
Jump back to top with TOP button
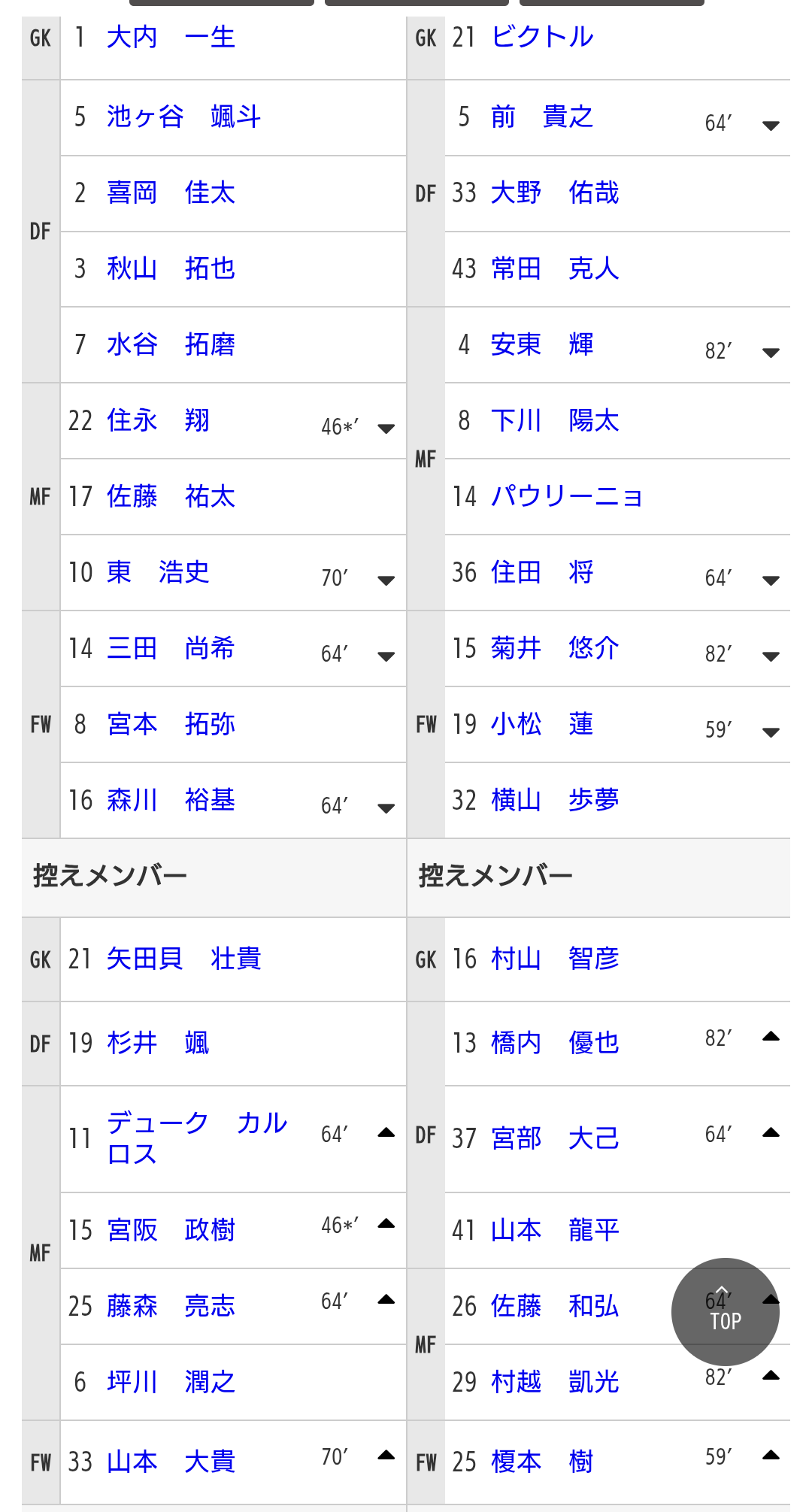(x=725, y=1312)
